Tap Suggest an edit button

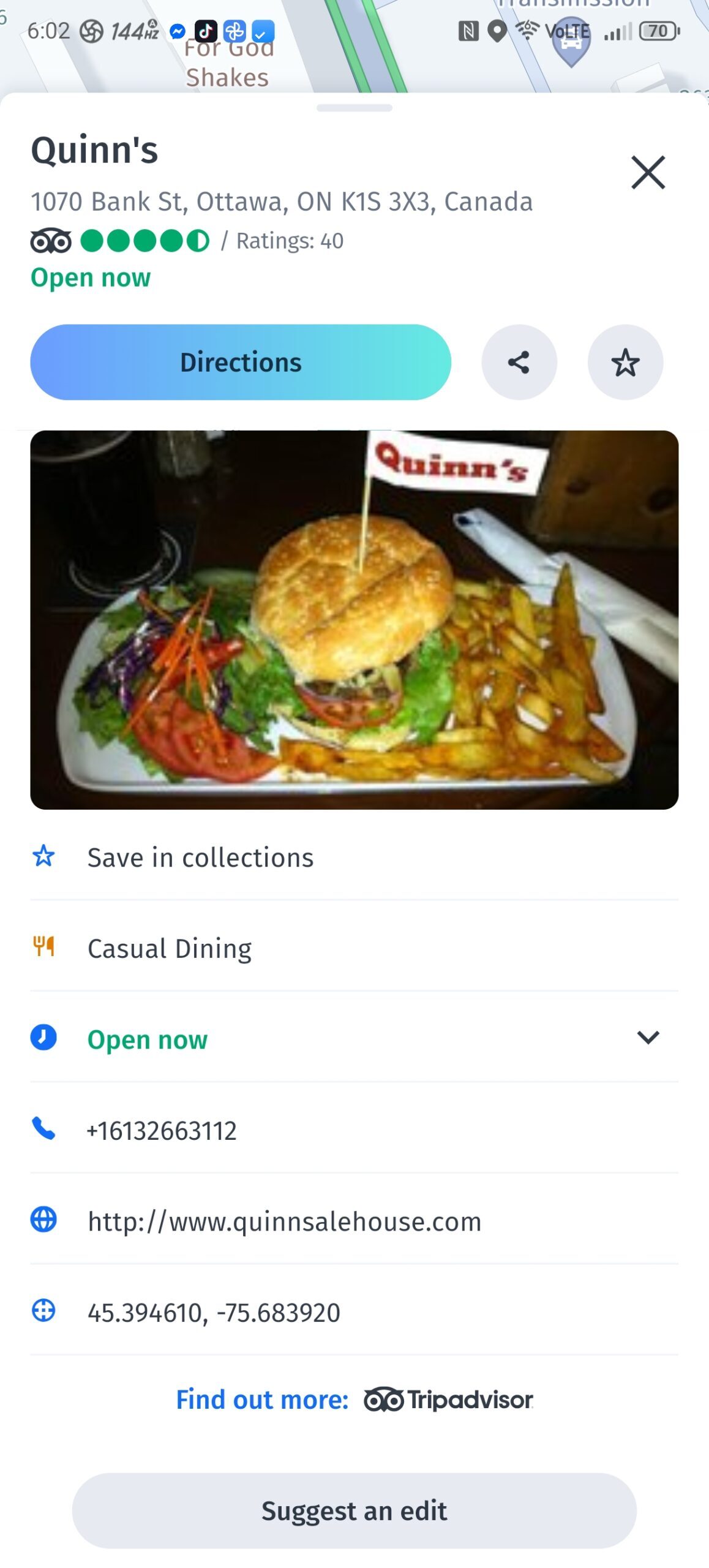tap(354, 1510)
